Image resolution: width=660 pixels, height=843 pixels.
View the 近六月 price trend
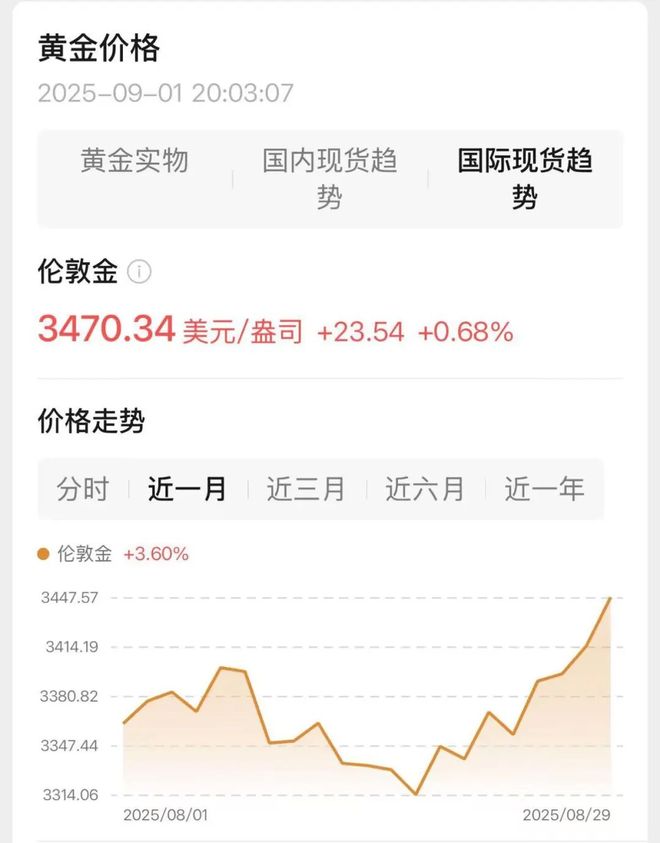click(425, 489)
